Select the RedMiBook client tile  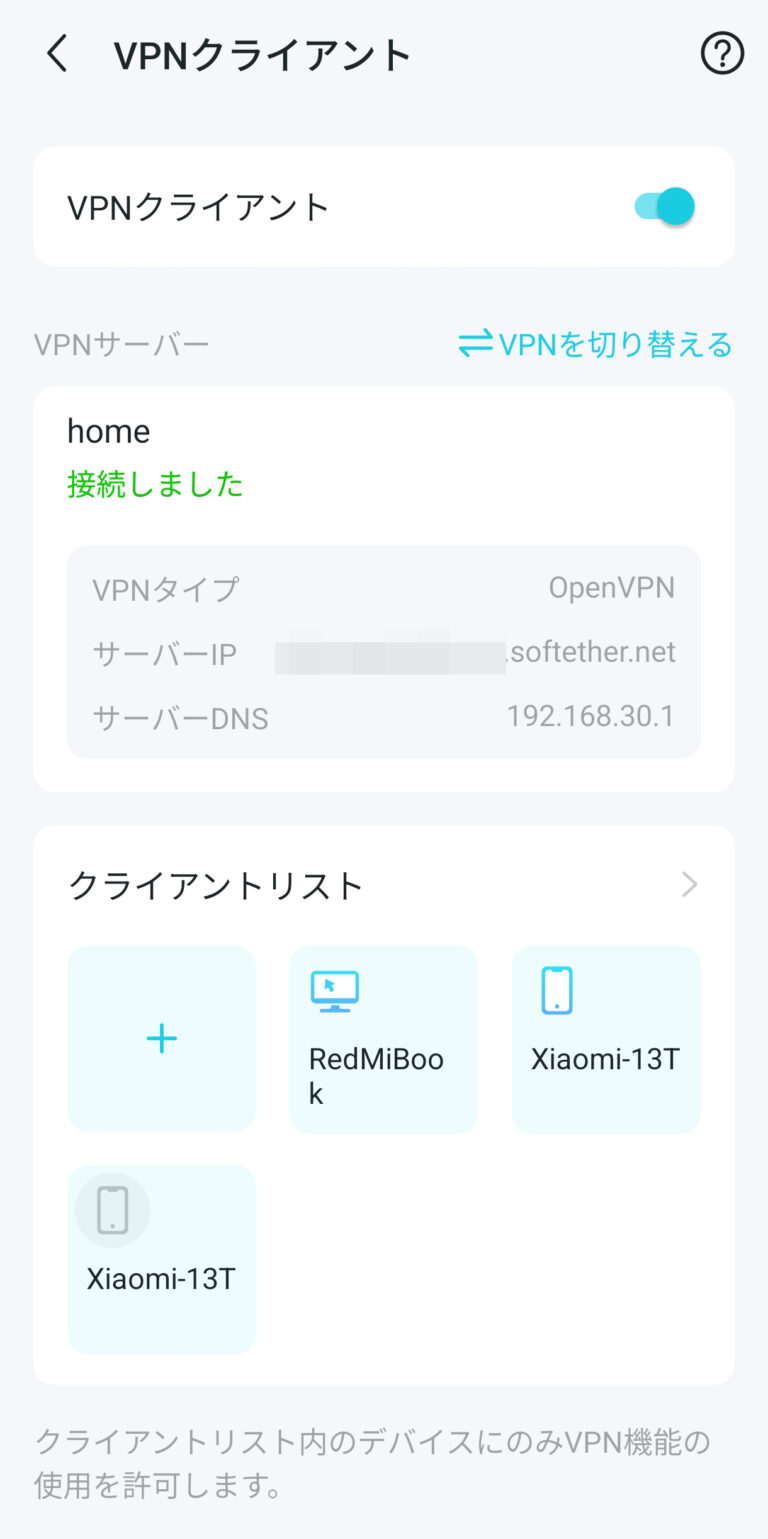pos(383,1038)
